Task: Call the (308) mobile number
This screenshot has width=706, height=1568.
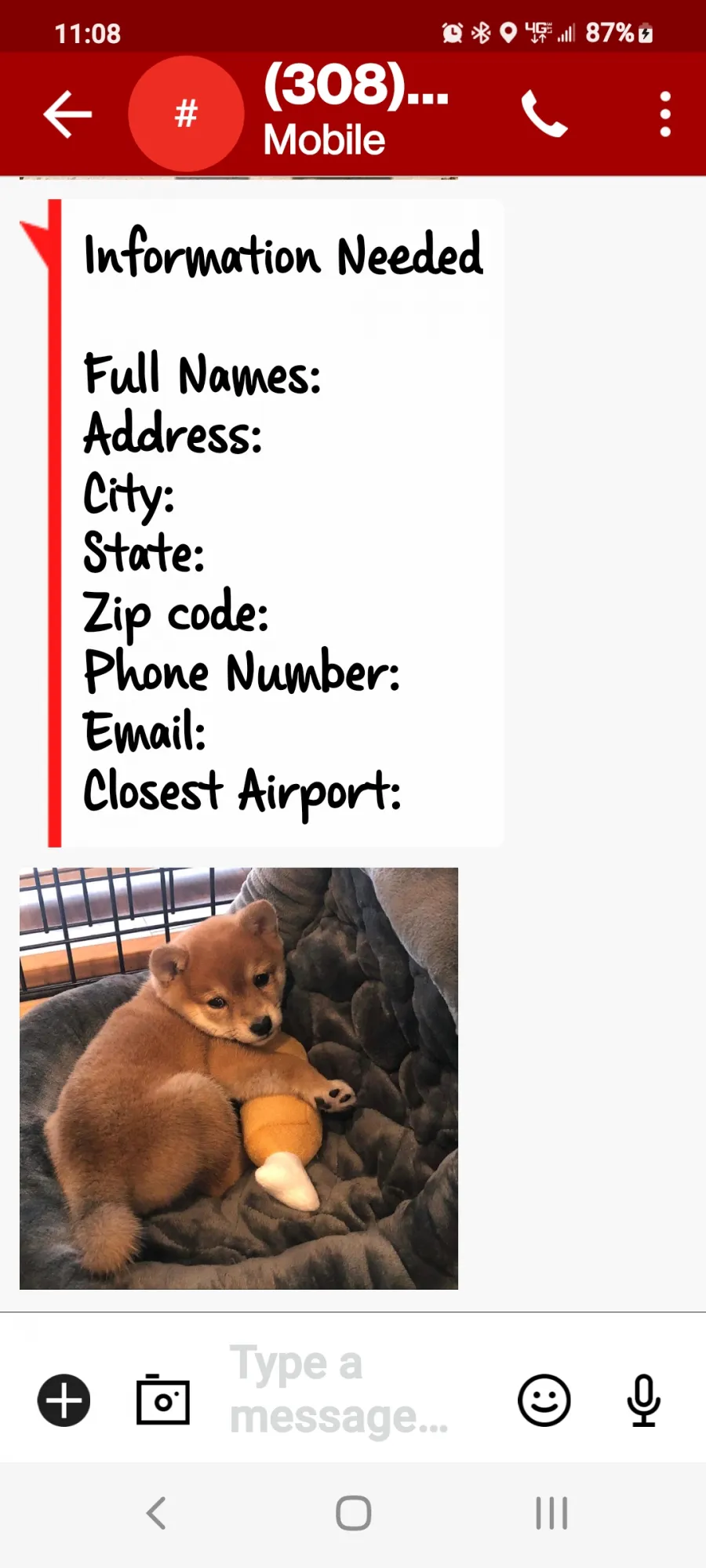Action: pyautogui.click(x=544, y=114)
